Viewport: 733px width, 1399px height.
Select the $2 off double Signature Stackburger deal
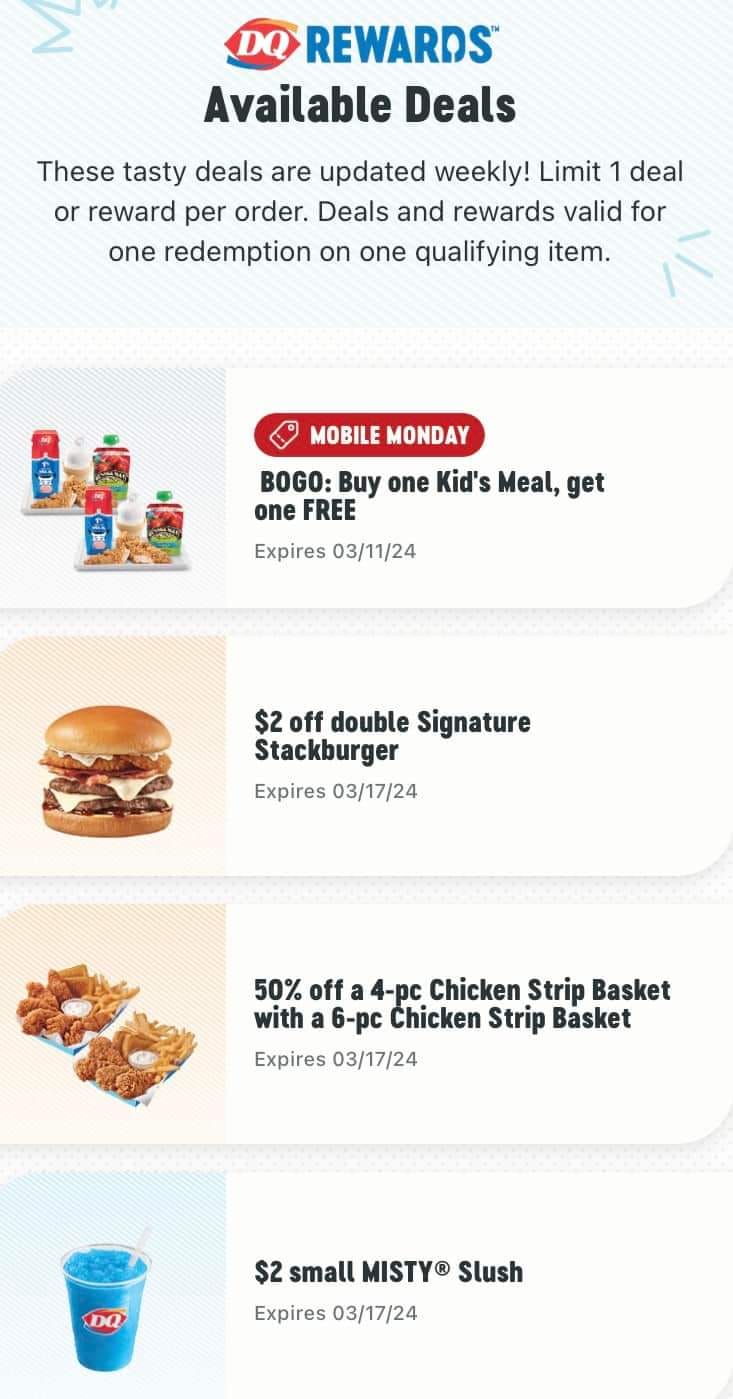click(392, 735)
